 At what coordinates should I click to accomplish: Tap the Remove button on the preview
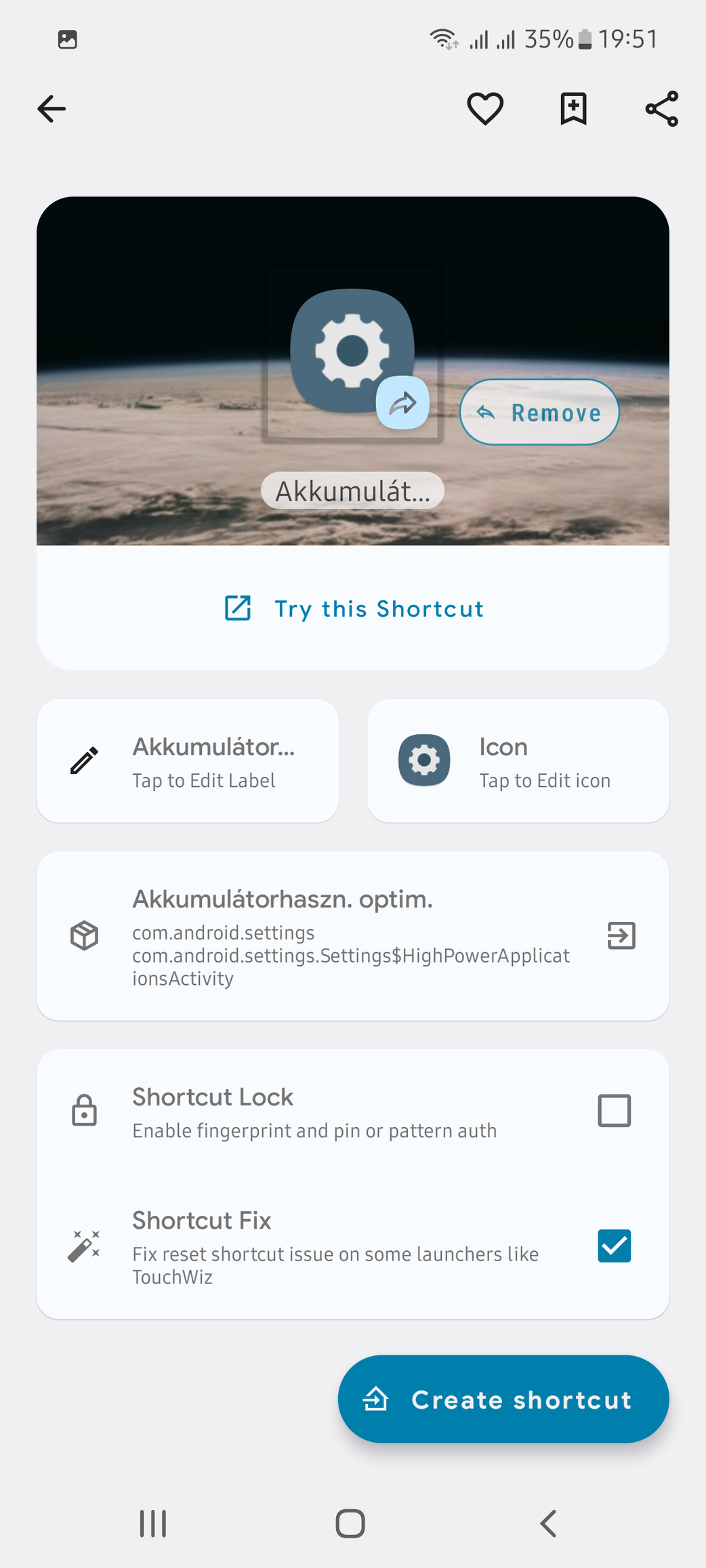click(539, 412)
